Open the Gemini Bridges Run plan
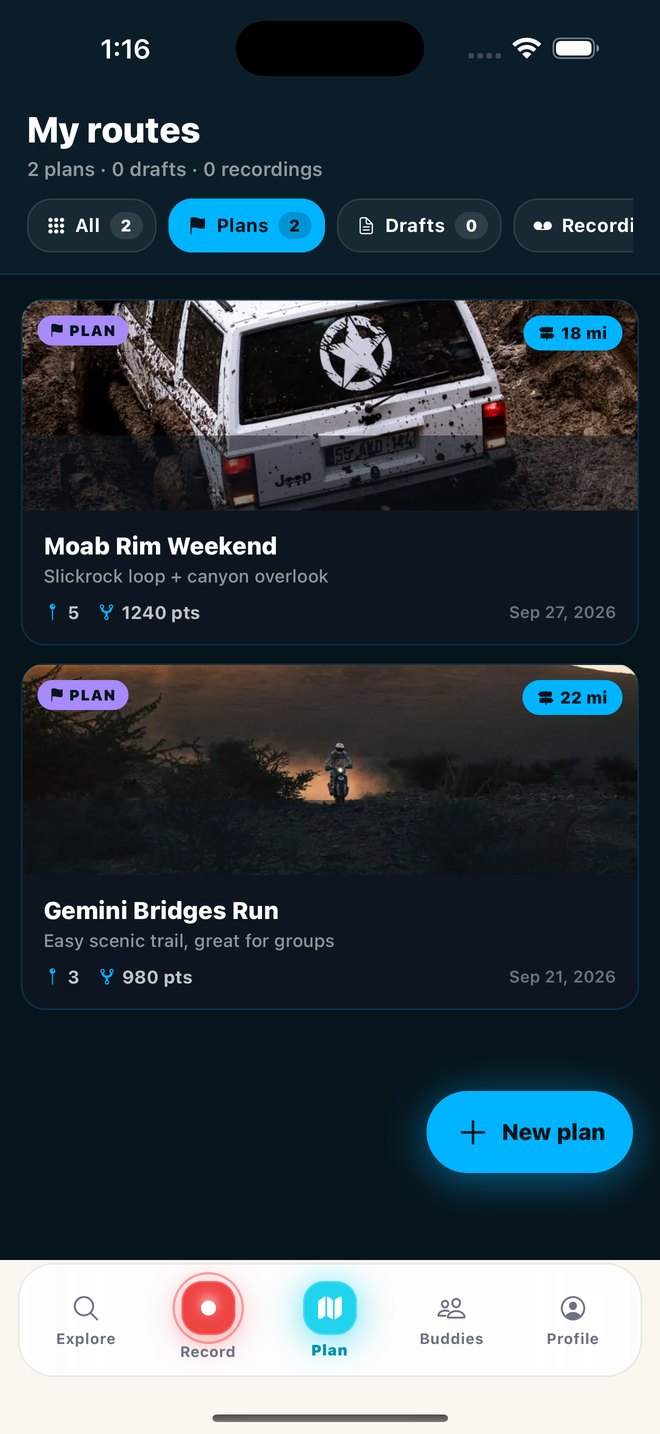Image resolution: width=660 pixels, height=1434 pixels. 330,836
